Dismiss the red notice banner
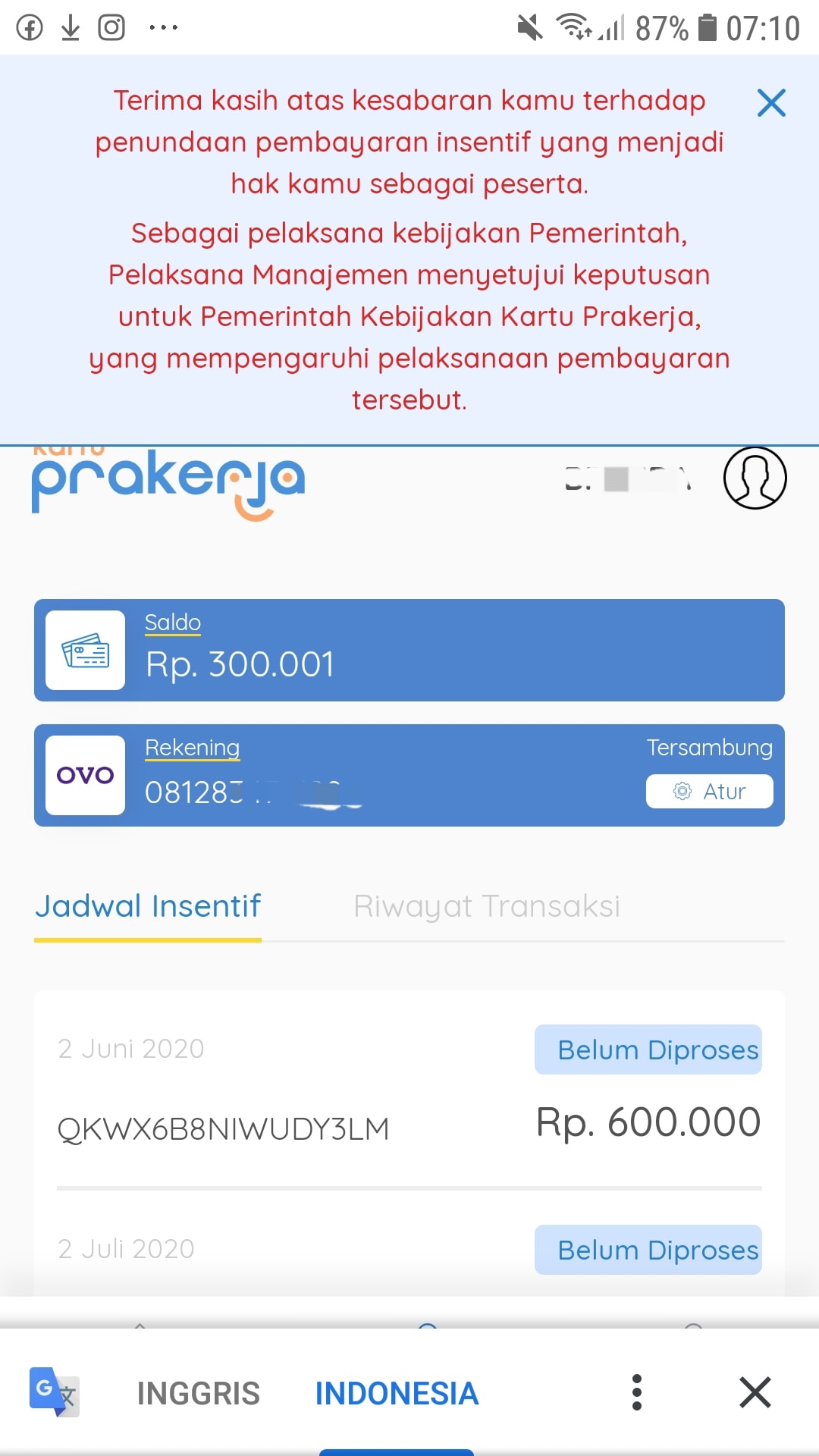This screenshot has height=1456, width=819. [771, 103]
